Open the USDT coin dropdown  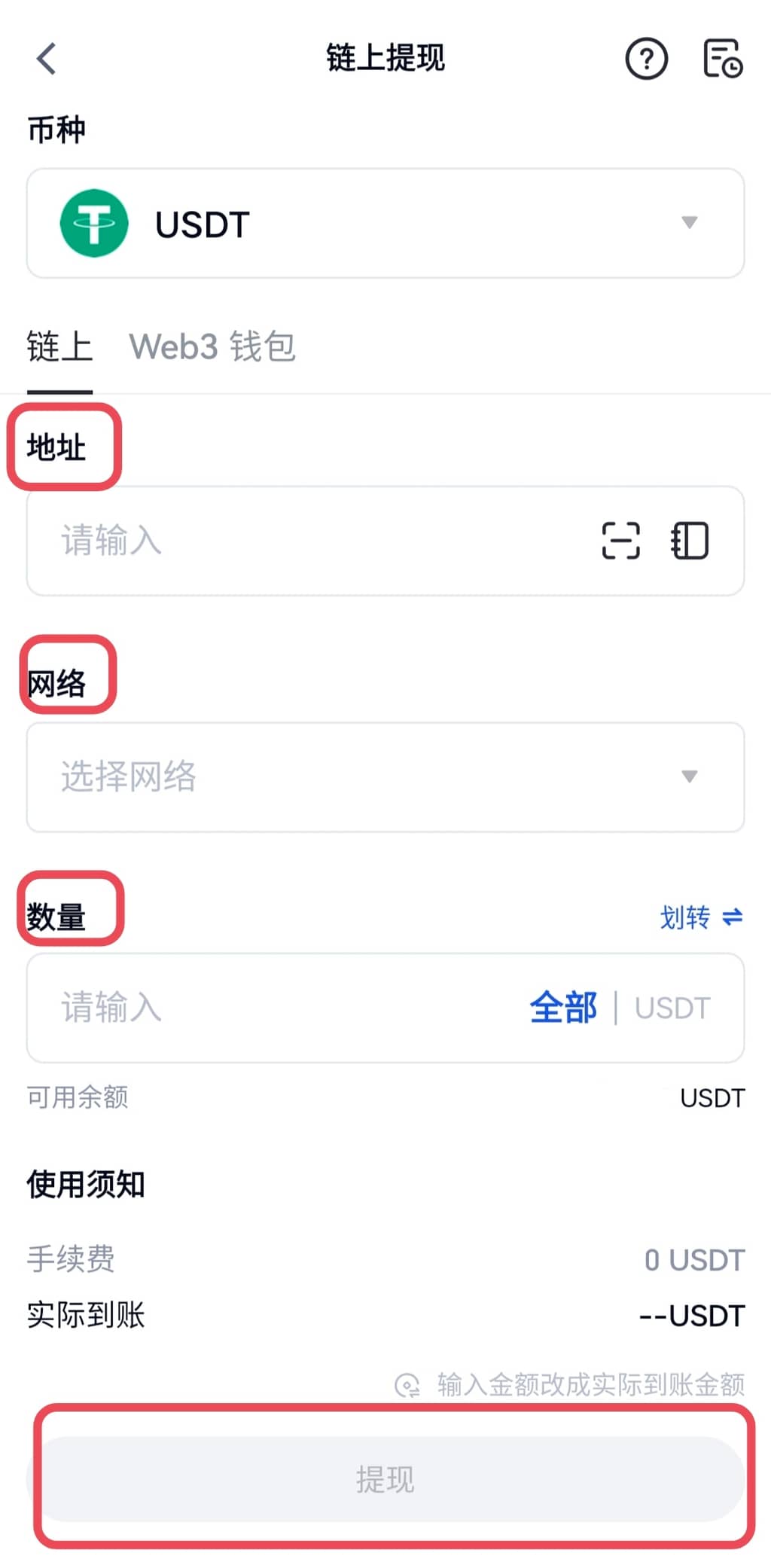tap(385, 224)
